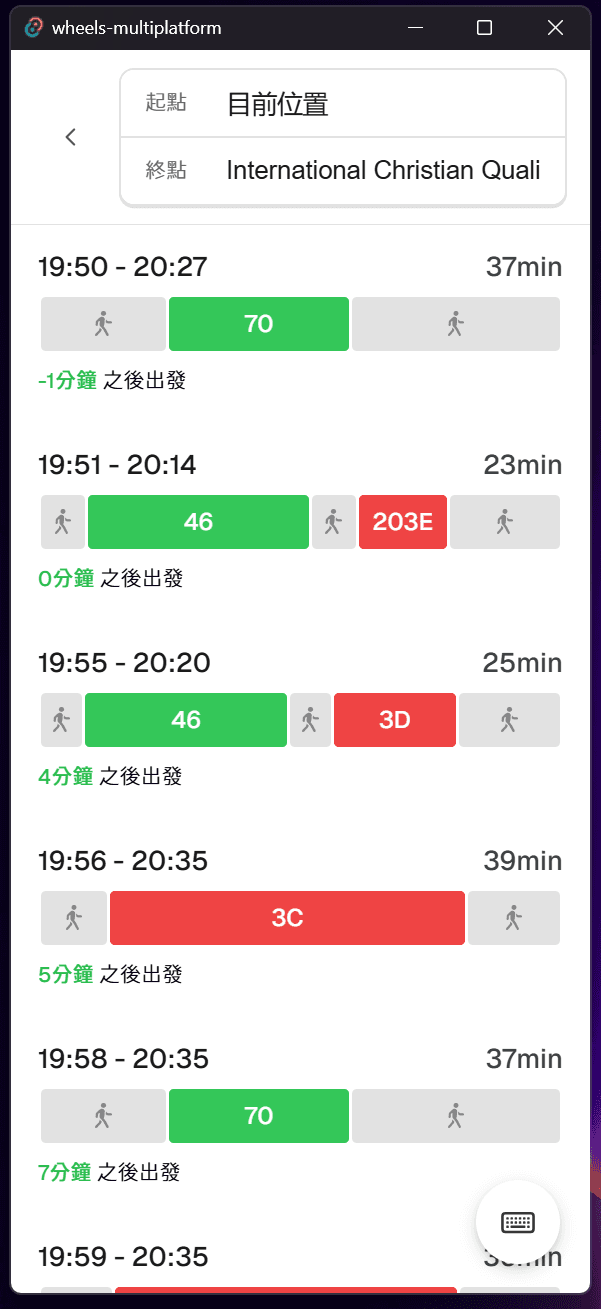
Task: Go back using the arrow icon
Action: (x=70, y=137)
